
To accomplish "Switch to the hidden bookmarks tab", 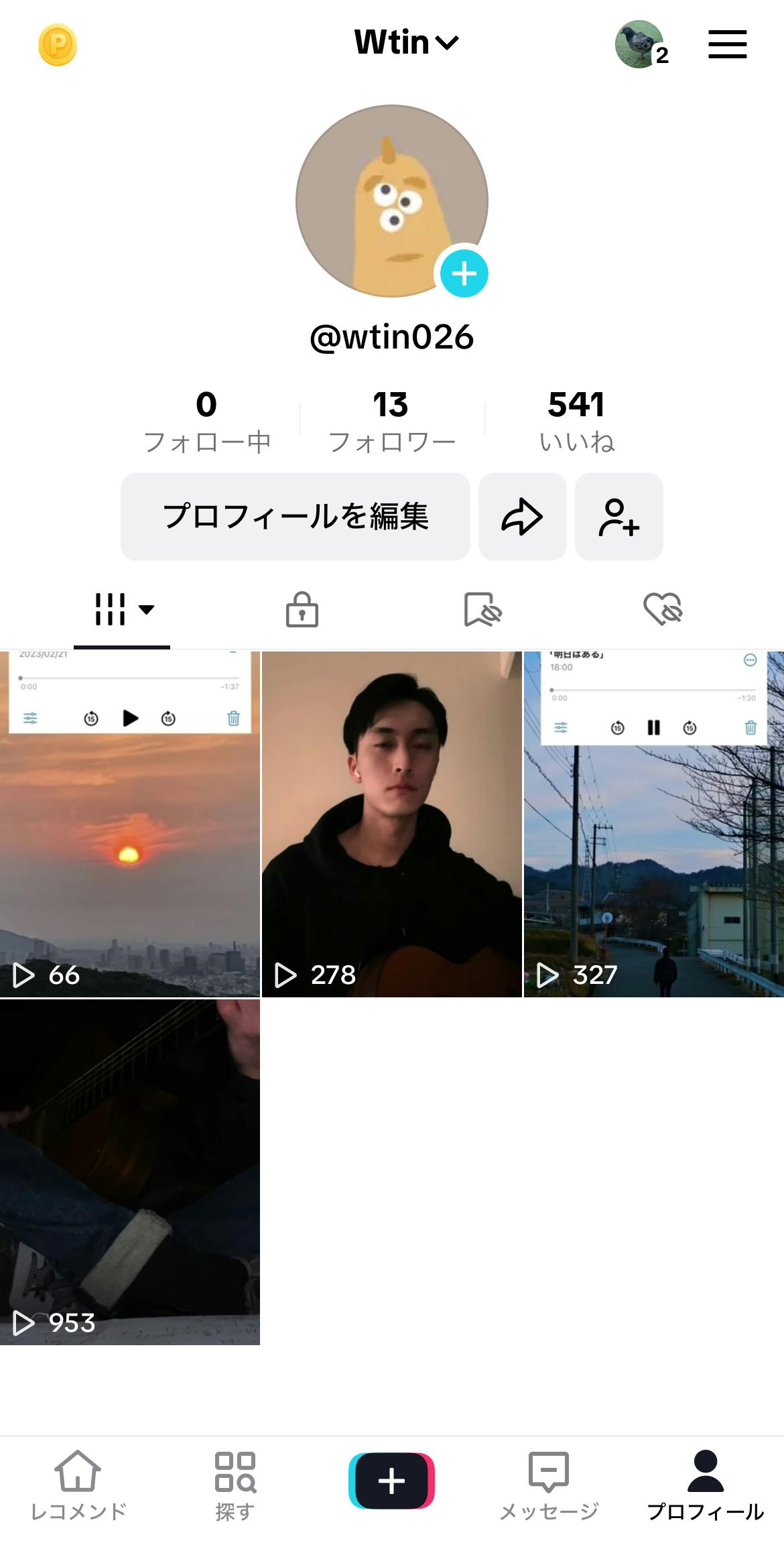I will coord(482,609).
